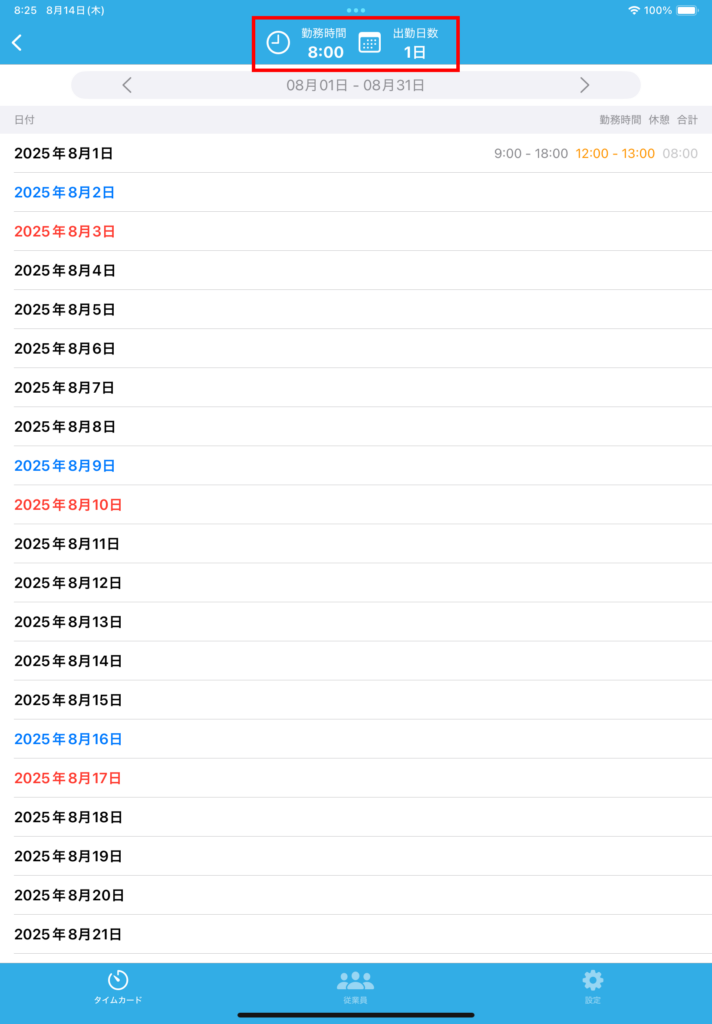This screenshot has width=712, height=1024.
Task: Select the タイムカード tab
Action: point(118,985)
